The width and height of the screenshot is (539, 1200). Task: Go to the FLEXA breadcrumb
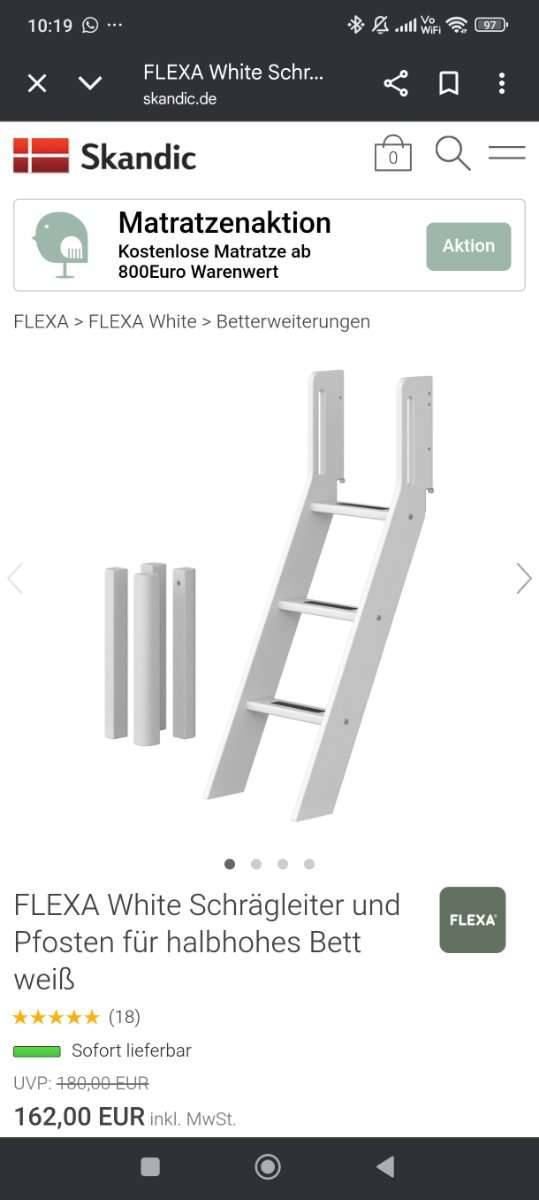(41, 321)
